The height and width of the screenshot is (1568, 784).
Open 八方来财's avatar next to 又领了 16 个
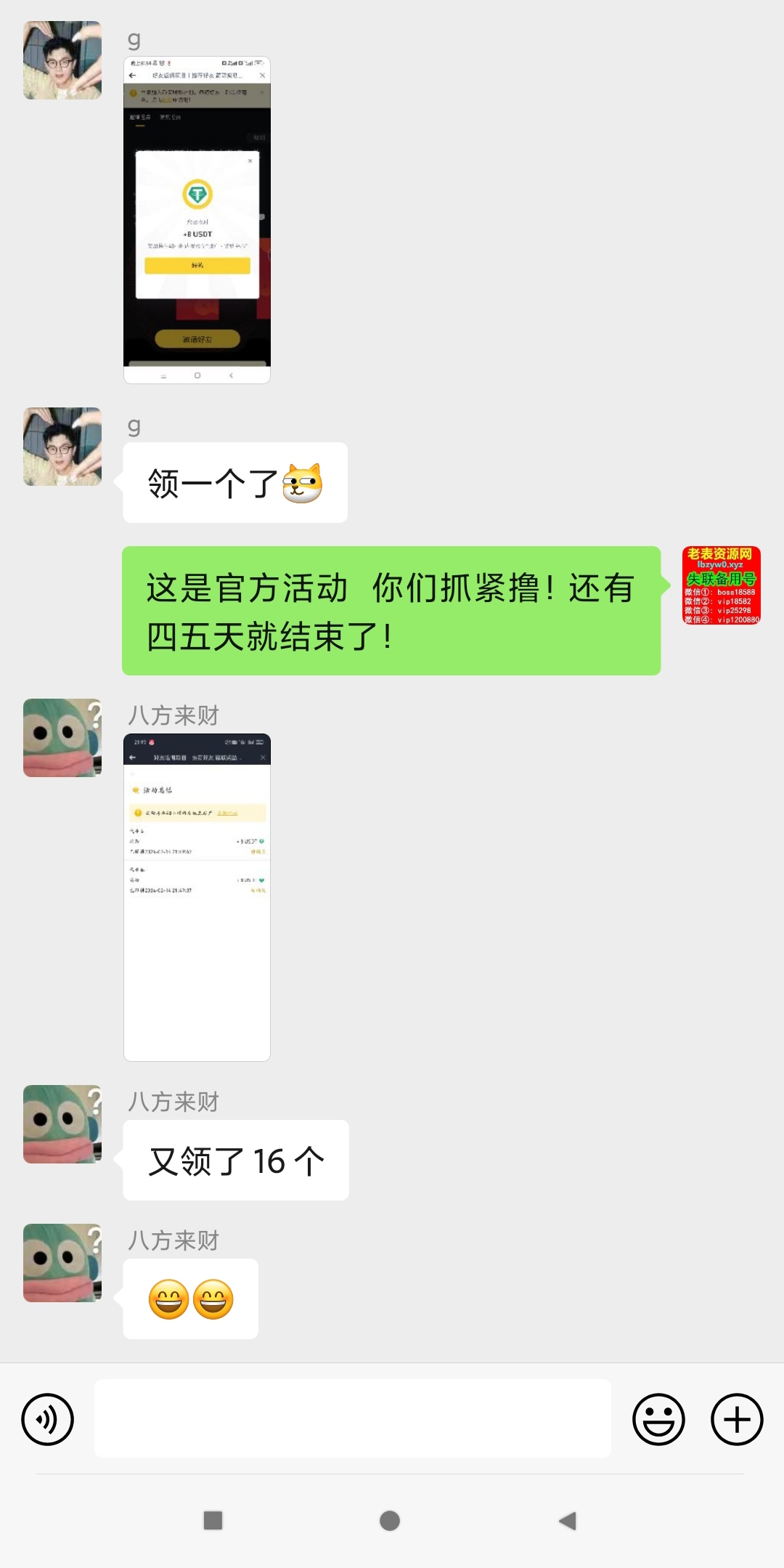tap(62, 1124)
